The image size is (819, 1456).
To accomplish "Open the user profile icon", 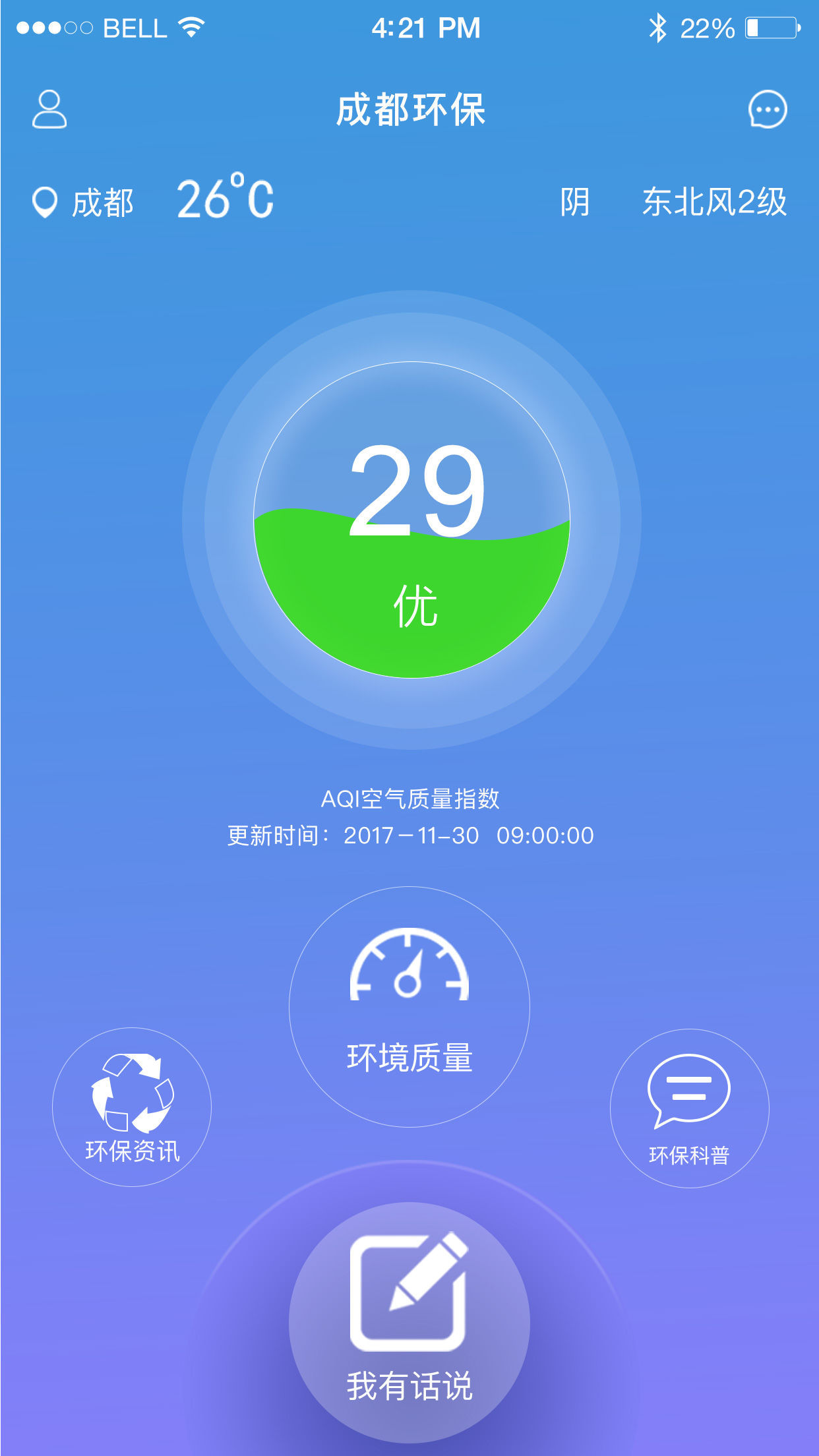I will [x=49, y=109].
